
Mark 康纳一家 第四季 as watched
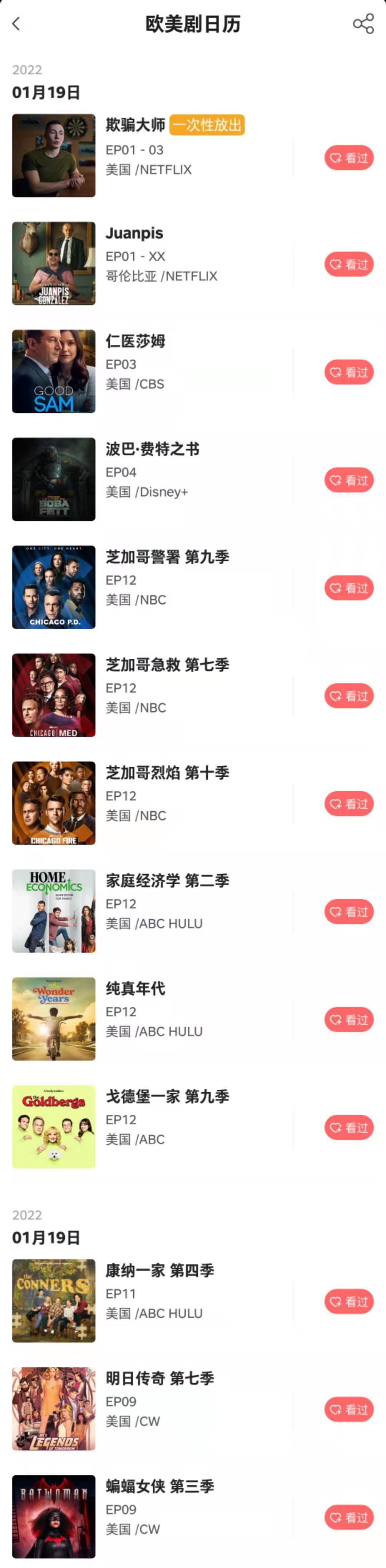click(x=349, y=1301)
